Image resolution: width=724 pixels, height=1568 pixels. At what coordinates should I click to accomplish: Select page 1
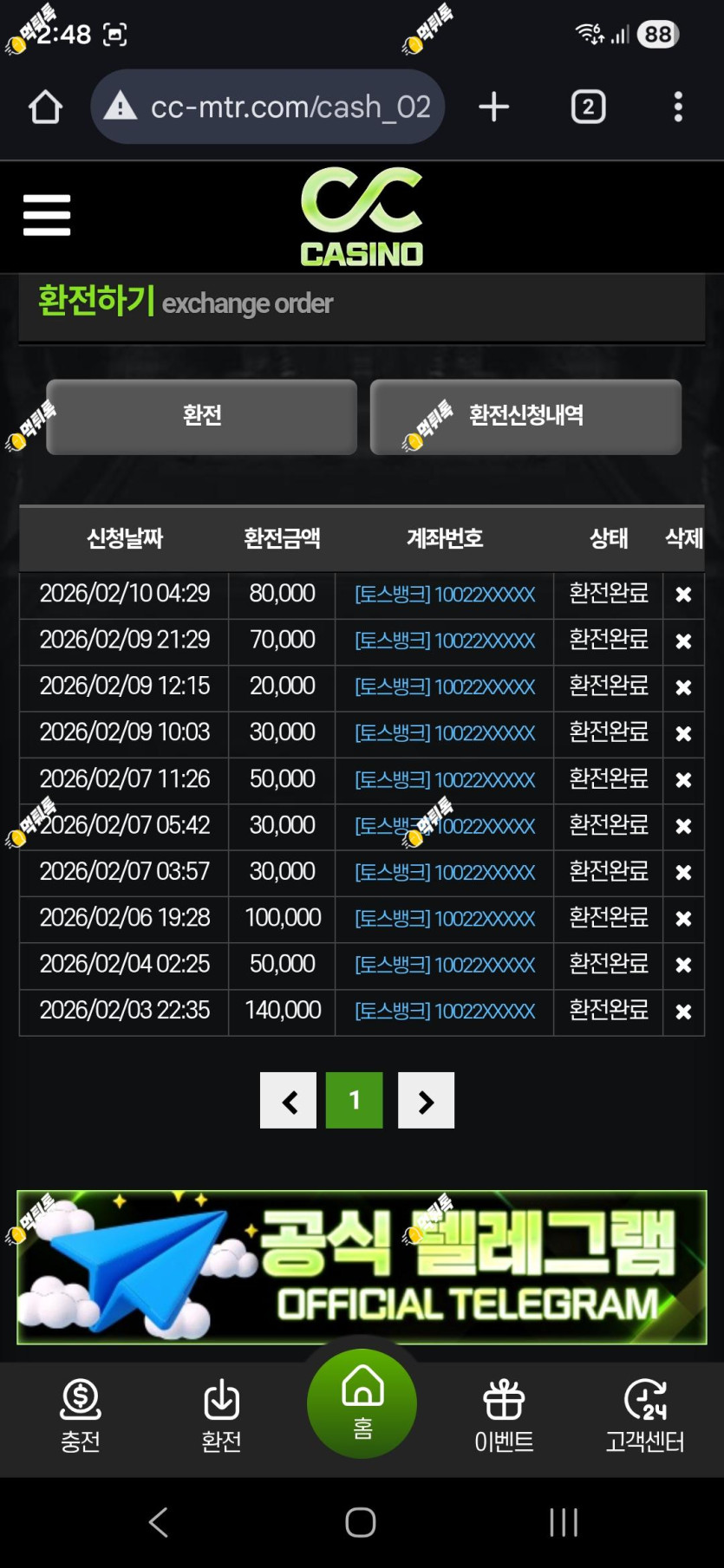click(354, 1101)
